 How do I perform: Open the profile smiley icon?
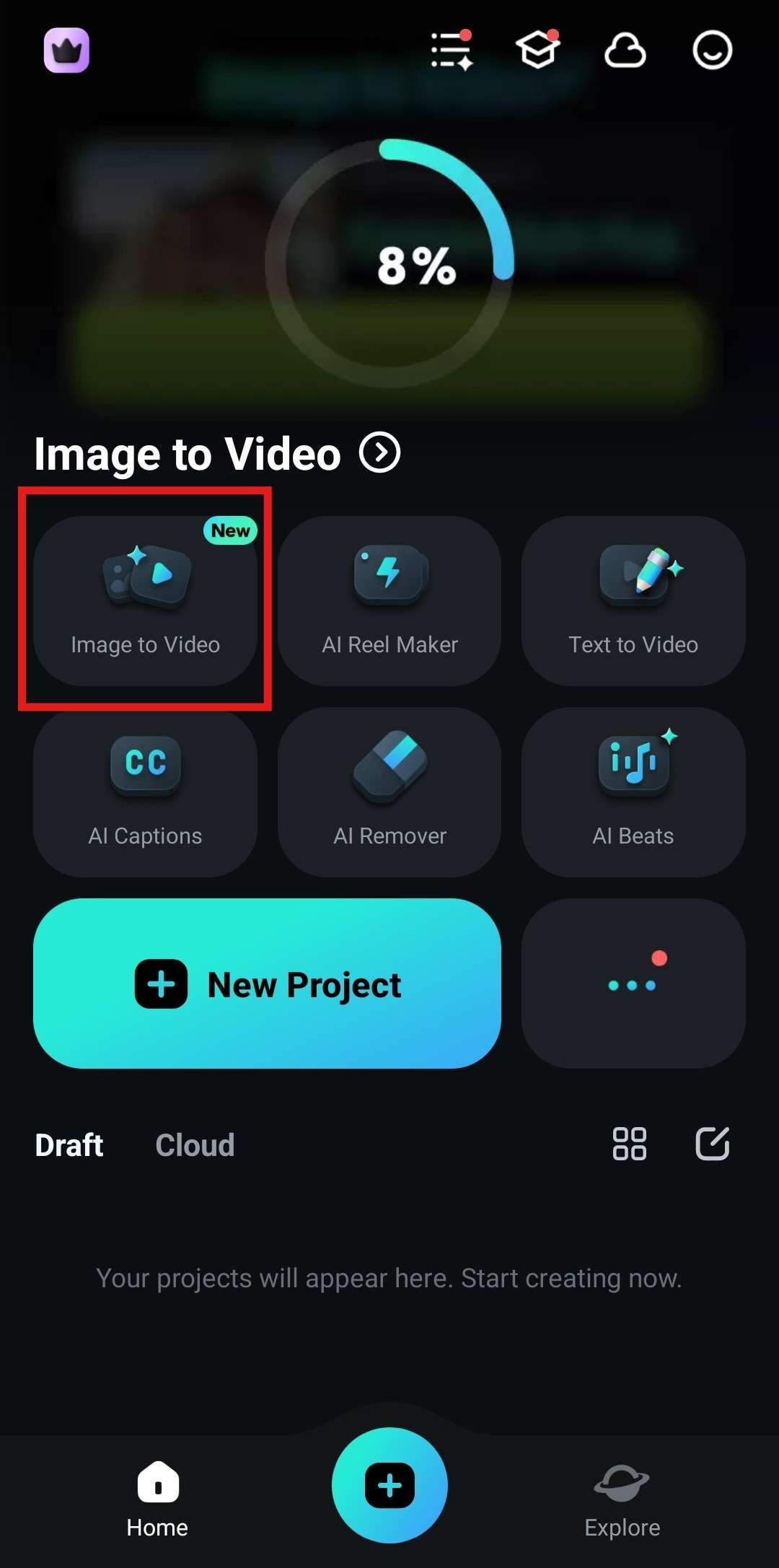(x=712, y=51)
